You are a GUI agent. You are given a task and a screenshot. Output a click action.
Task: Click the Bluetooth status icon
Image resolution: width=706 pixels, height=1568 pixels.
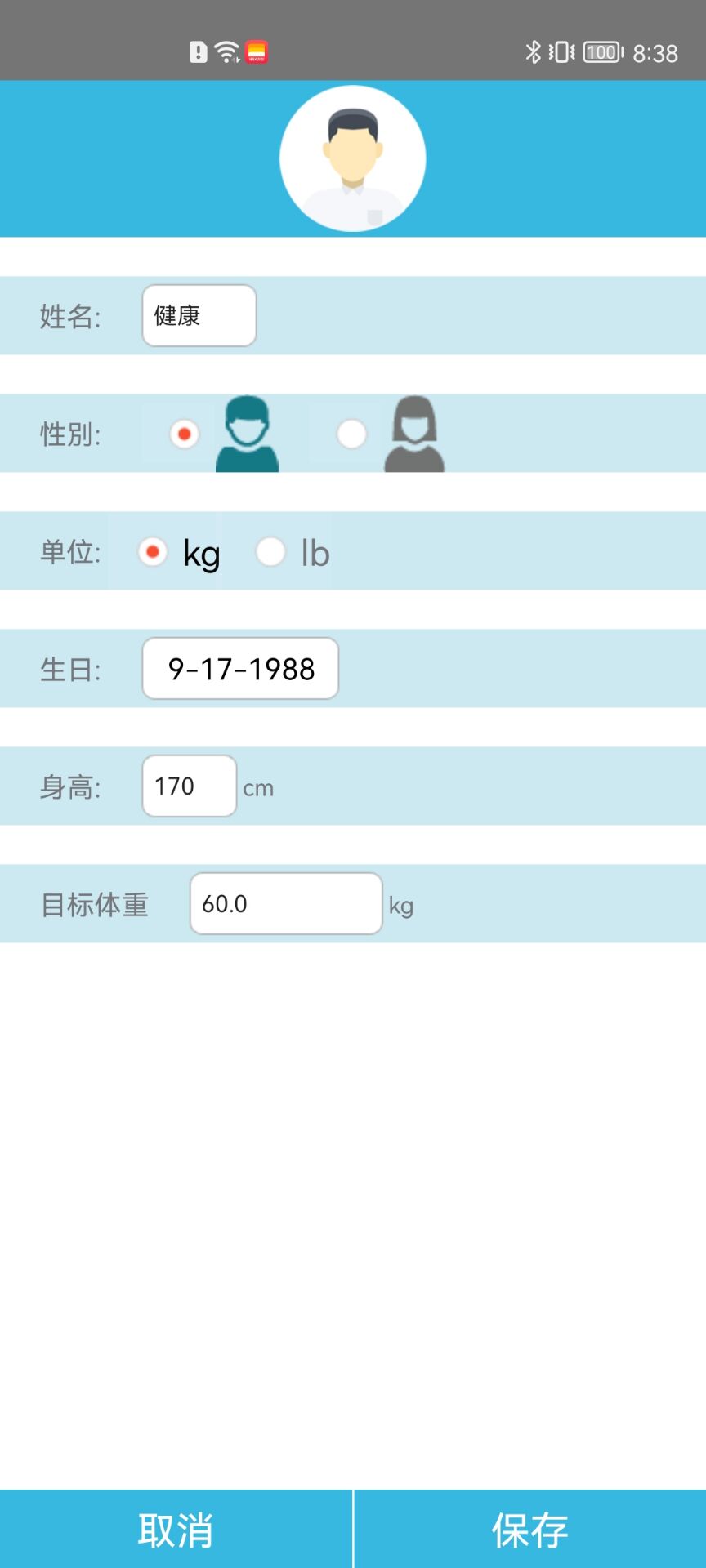pyautogui.click(x=533, y=51)
